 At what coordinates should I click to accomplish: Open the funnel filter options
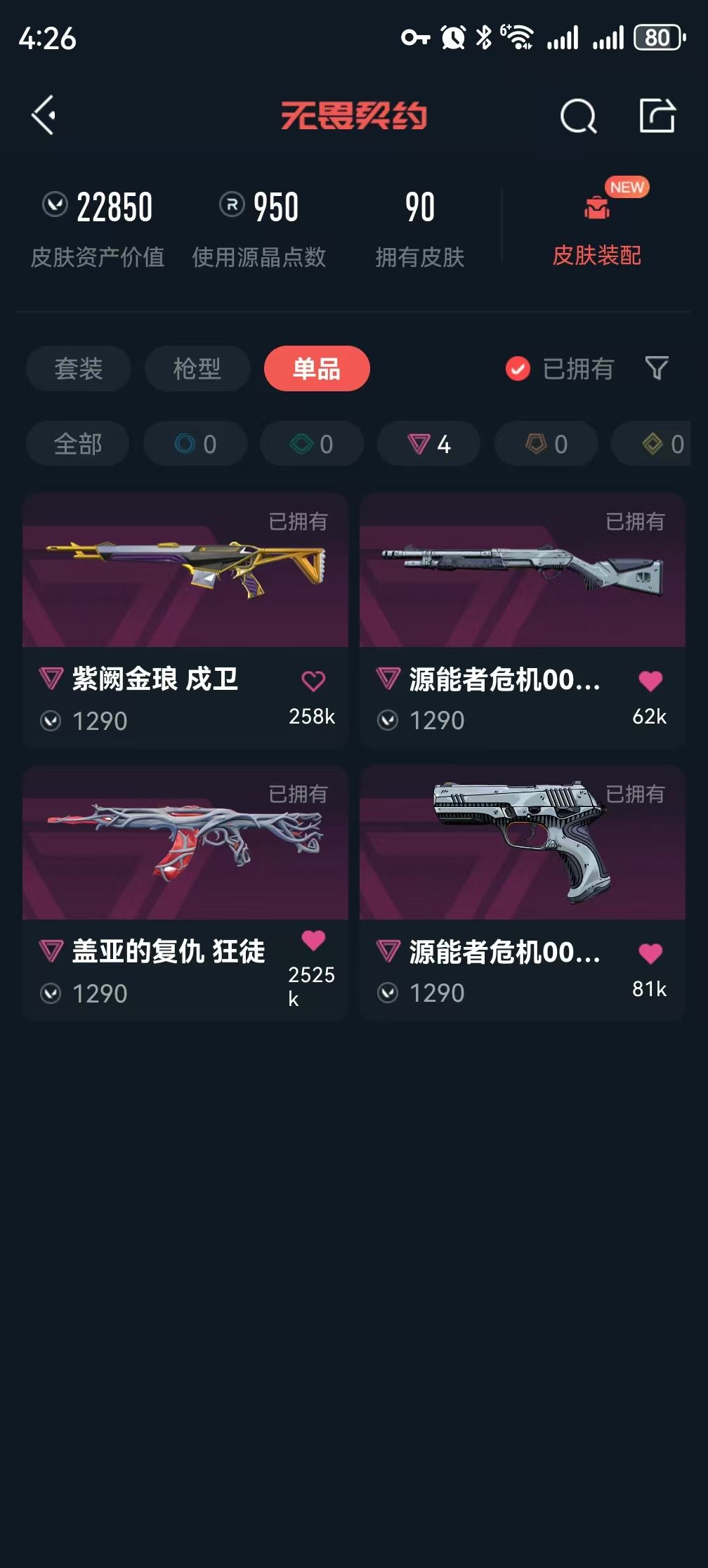point(656,368)
